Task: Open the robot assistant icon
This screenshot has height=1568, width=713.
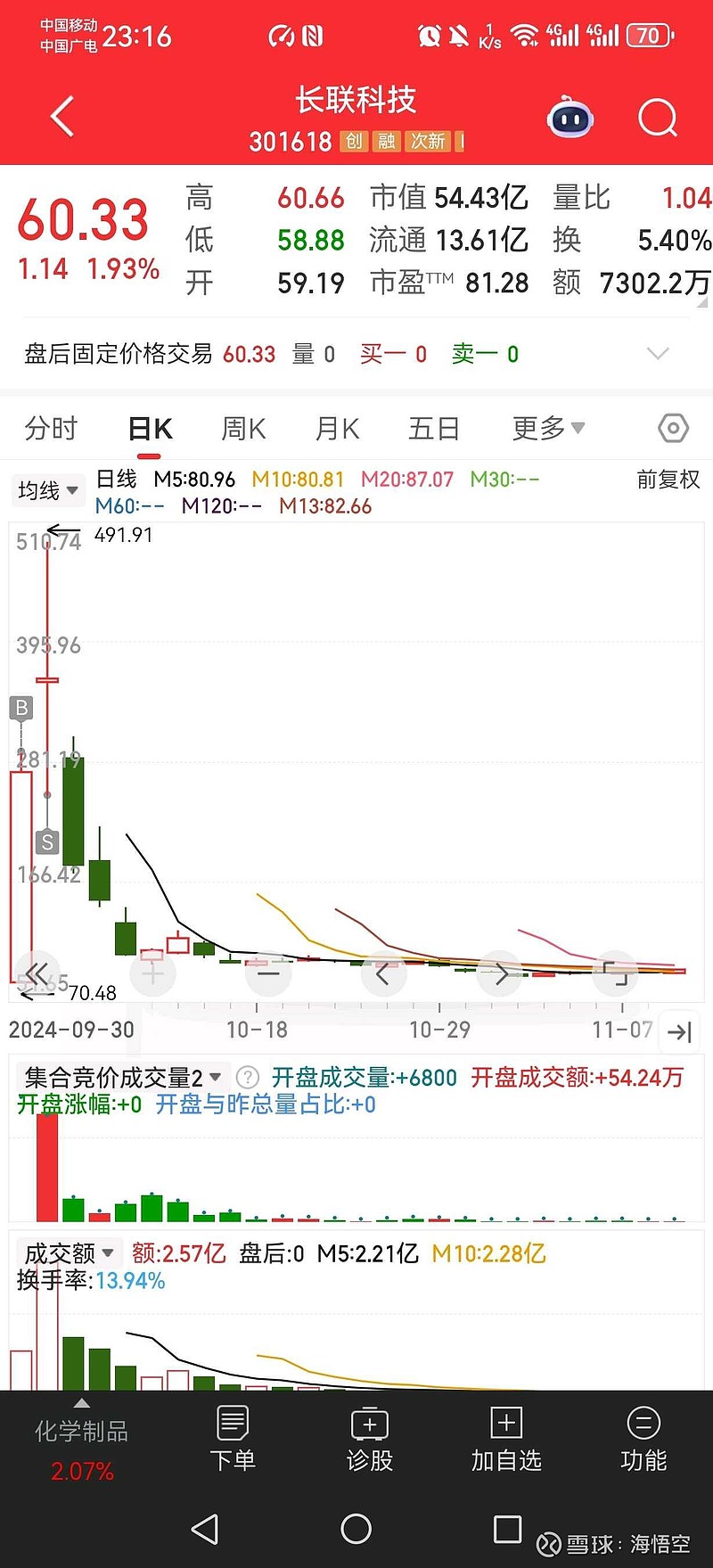Action: pyautogui.click(x=570, y=117)
